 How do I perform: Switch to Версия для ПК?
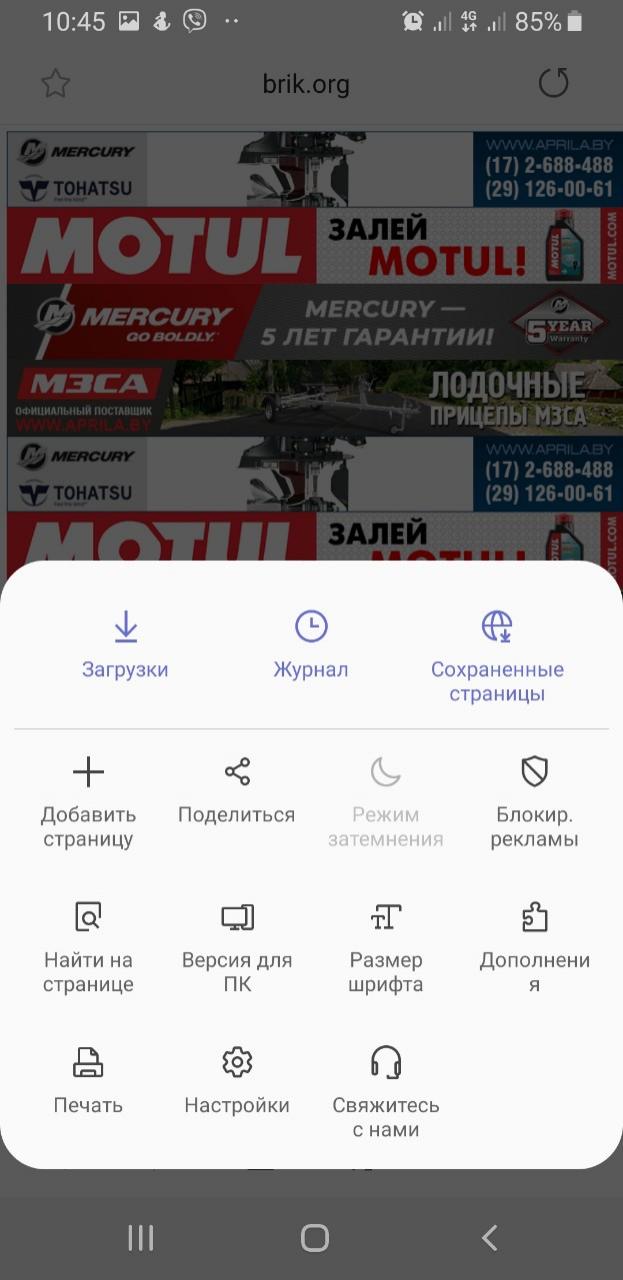click(x=237, y=946)
